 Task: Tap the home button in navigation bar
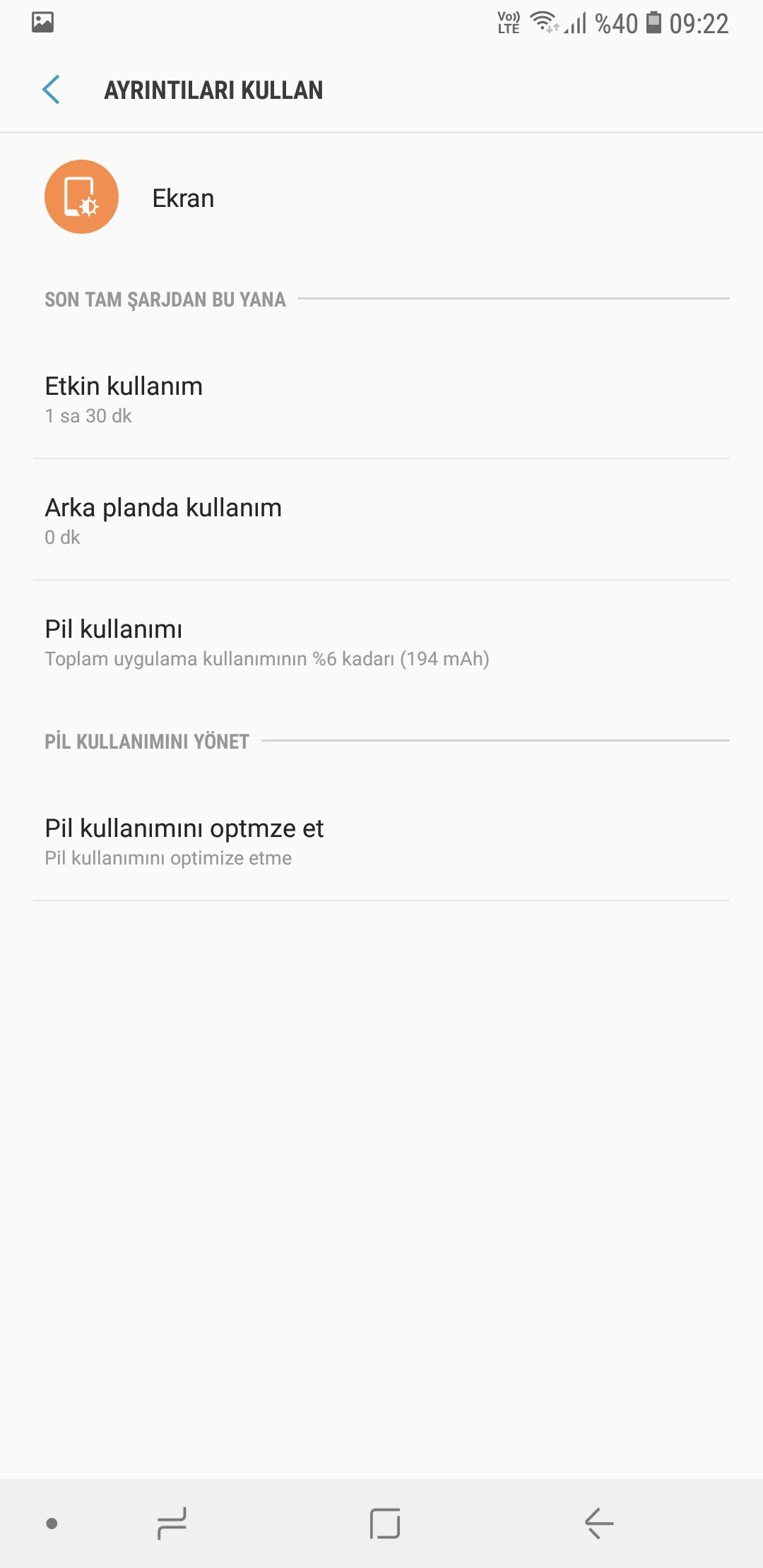coord(385,1523)
